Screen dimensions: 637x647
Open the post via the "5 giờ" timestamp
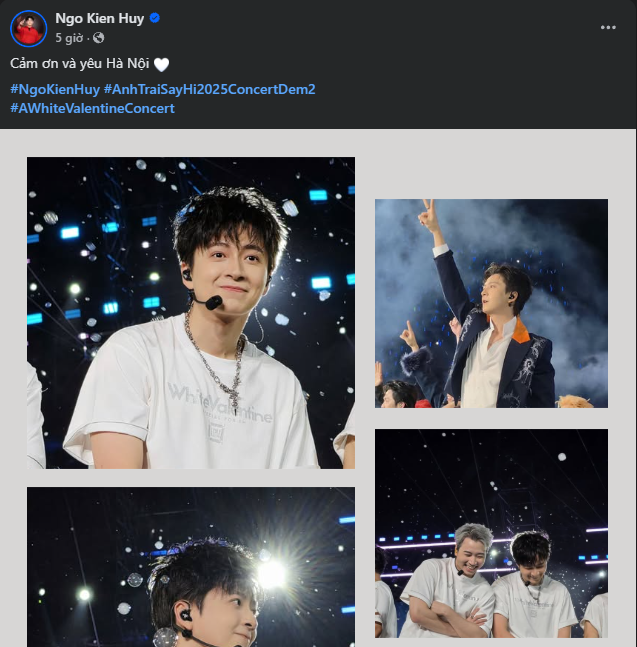click(x=68, y=38)
